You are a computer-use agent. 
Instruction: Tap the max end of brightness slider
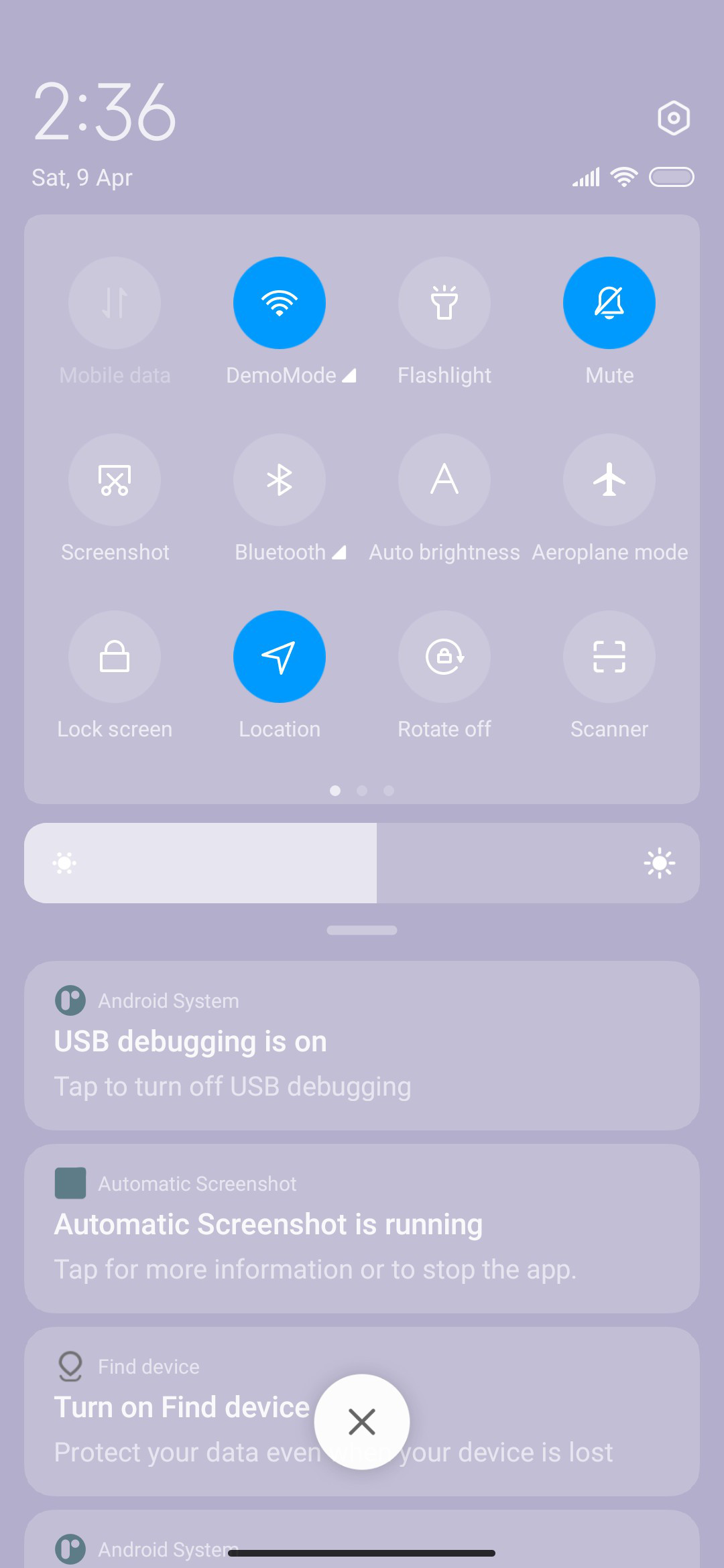pyautogui.click(x=660, y=863)
